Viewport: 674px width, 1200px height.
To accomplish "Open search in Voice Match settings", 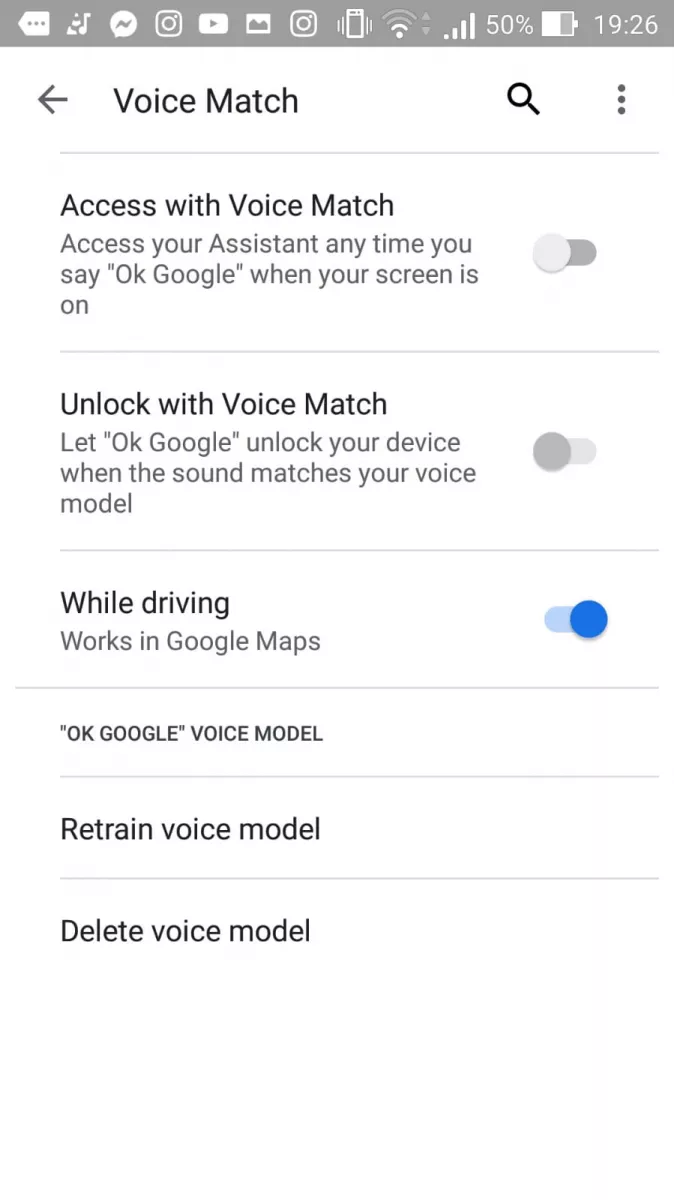I will (x=523, y=99).
